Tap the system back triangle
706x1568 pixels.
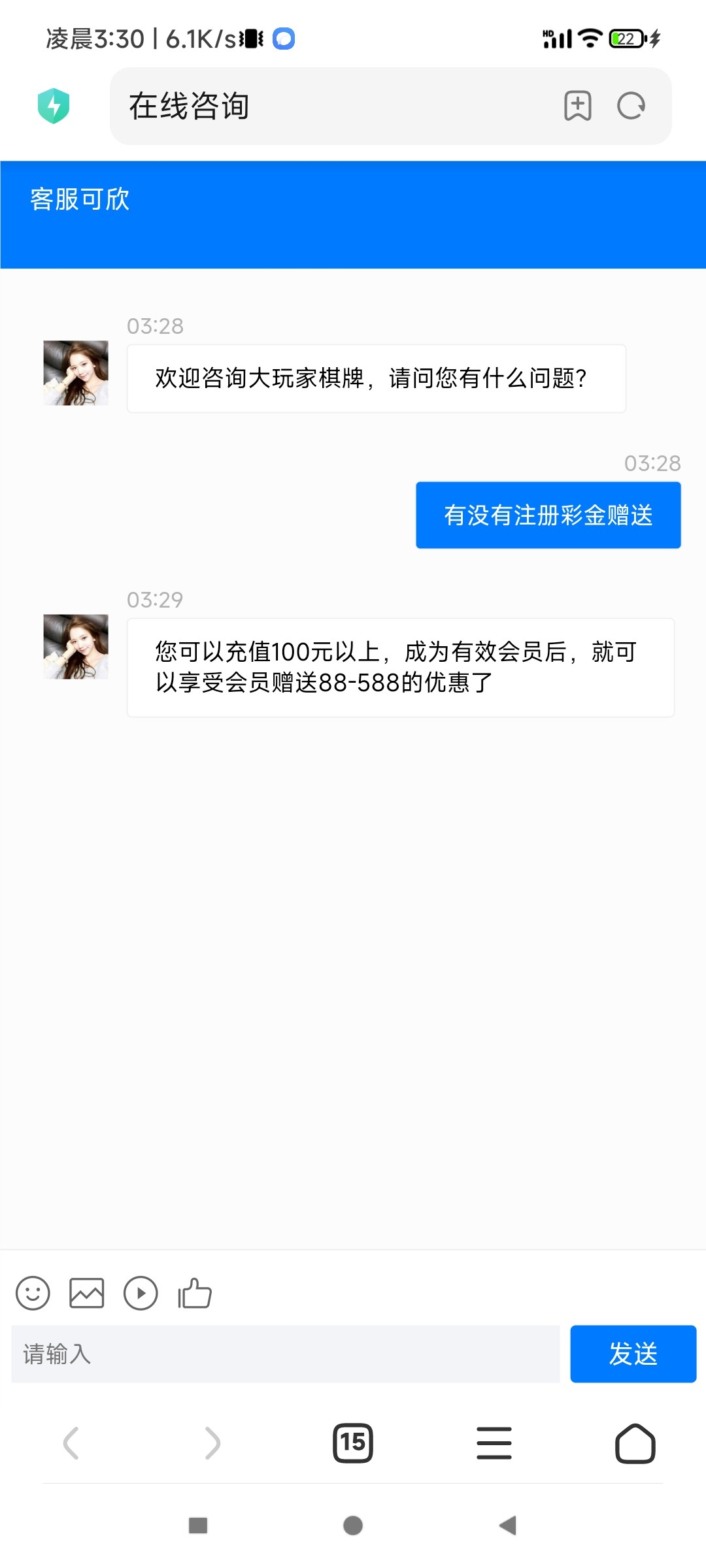(508, 1526)
